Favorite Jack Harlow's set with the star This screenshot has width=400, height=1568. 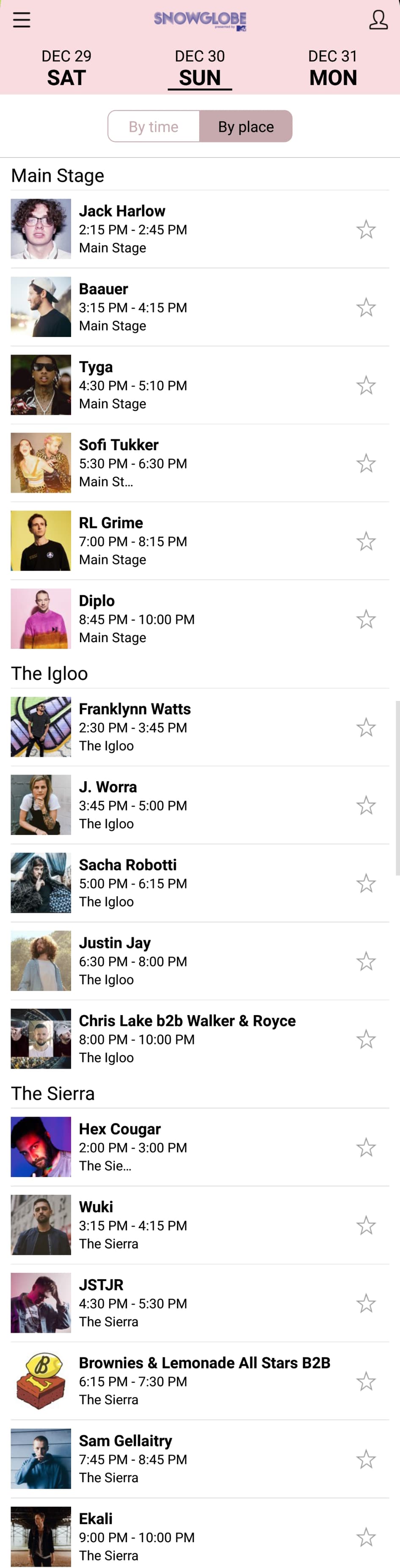[x=366, y=230]
